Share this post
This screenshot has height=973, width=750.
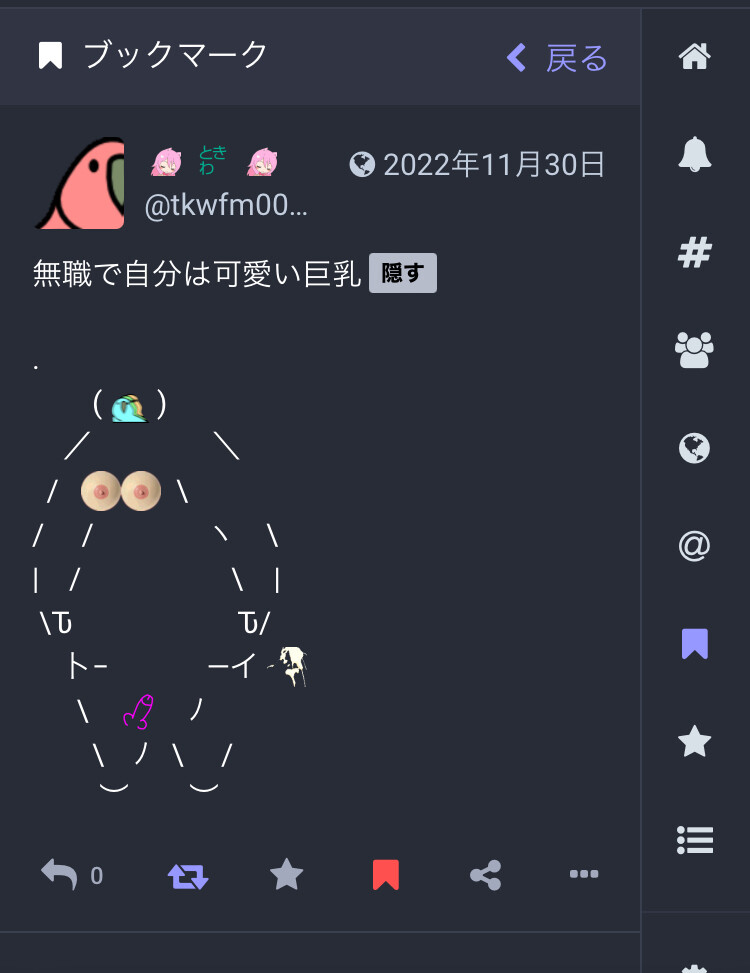click(485, 875)
